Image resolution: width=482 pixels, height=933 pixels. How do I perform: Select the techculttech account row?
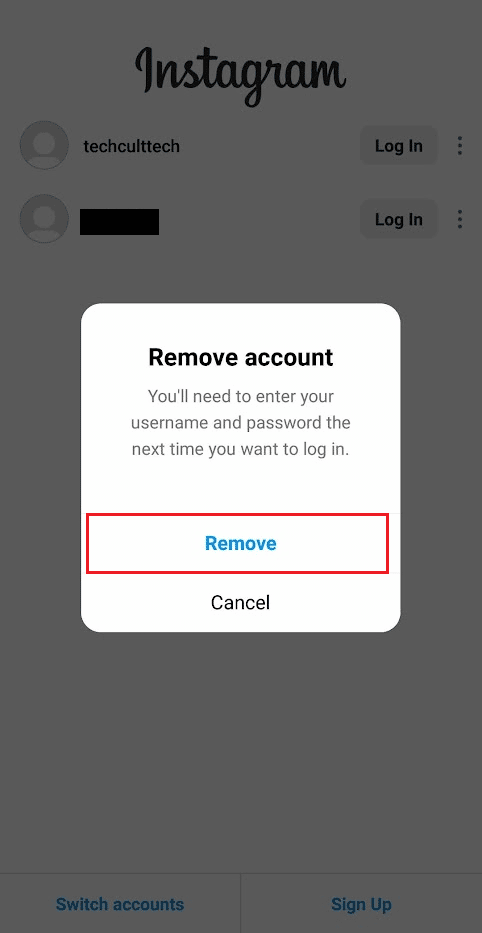pyautogui.click(x=241, y=146)
